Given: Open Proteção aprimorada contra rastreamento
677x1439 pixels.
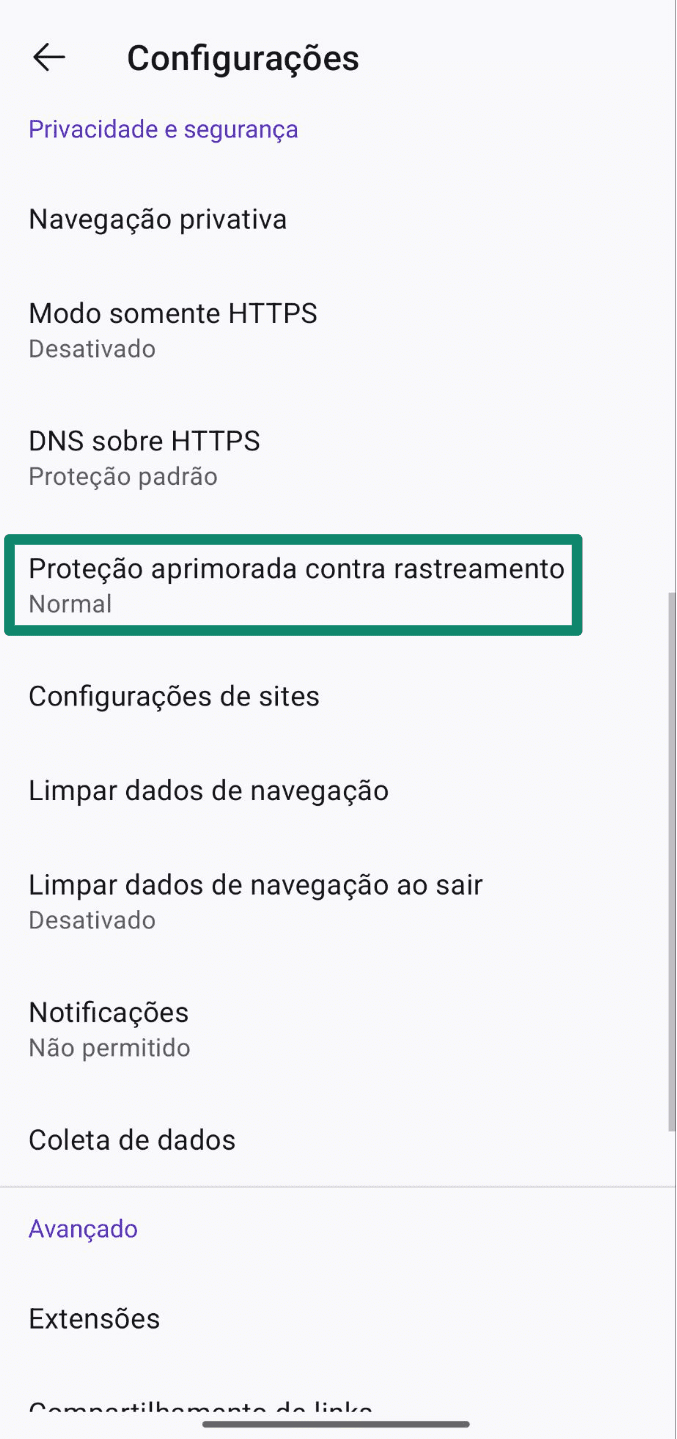Looking at the screenshot, I should [x=295, y=584].
